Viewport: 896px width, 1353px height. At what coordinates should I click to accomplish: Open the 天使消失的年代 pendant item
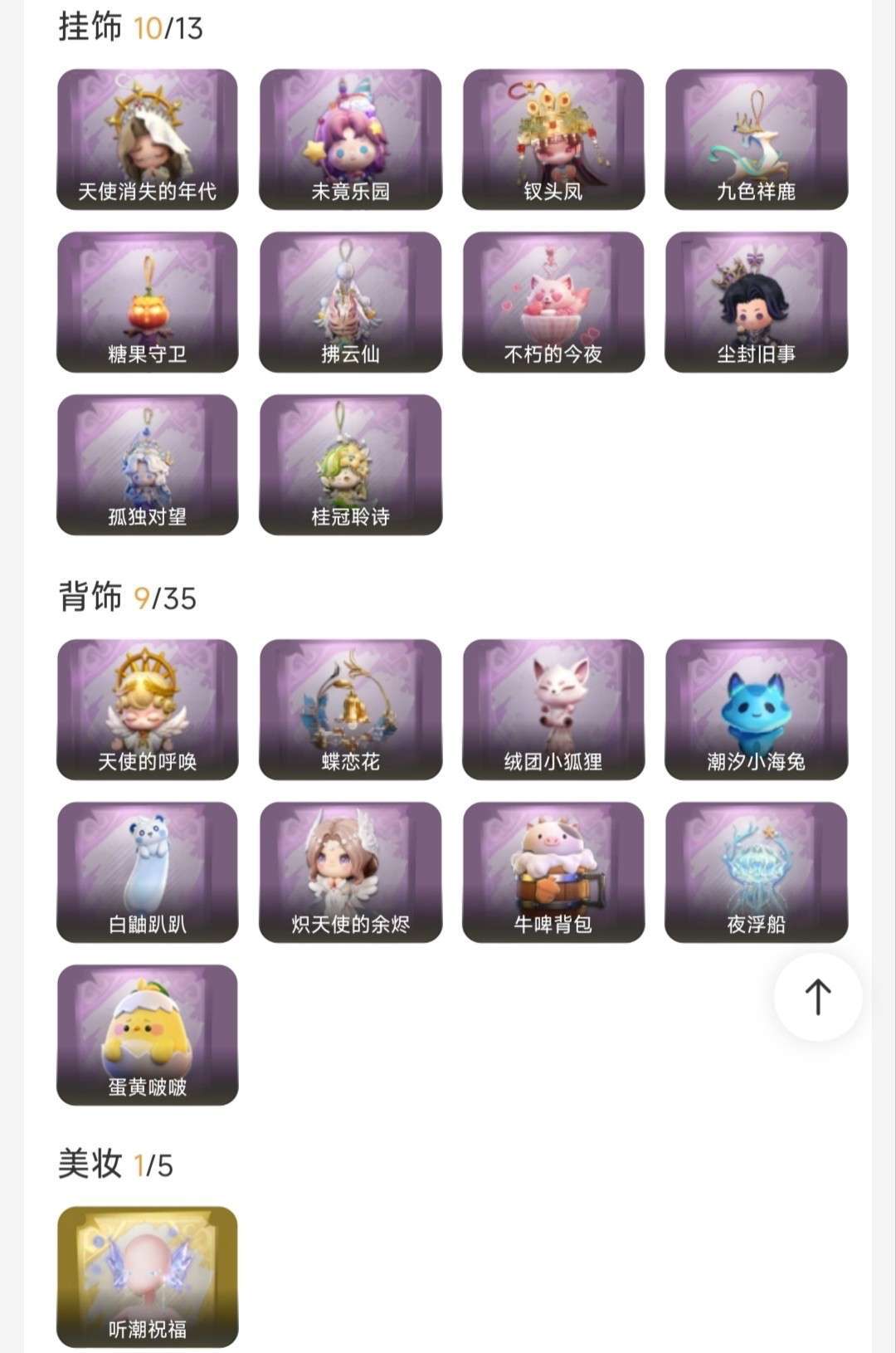pos(148,139)
